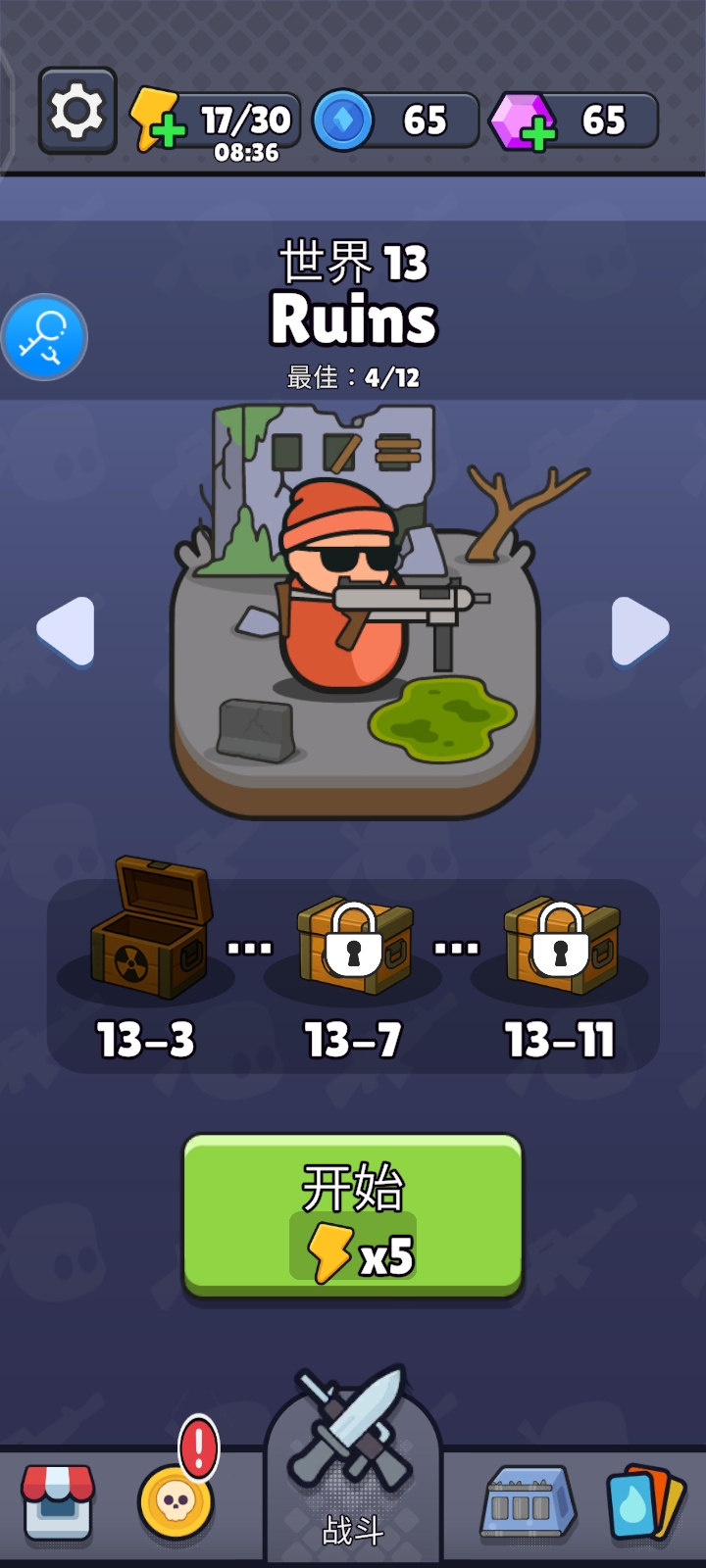Start the battle with 开始 button
Image resolution: width=706 pixels, height=1568 pixels.
353,1215
